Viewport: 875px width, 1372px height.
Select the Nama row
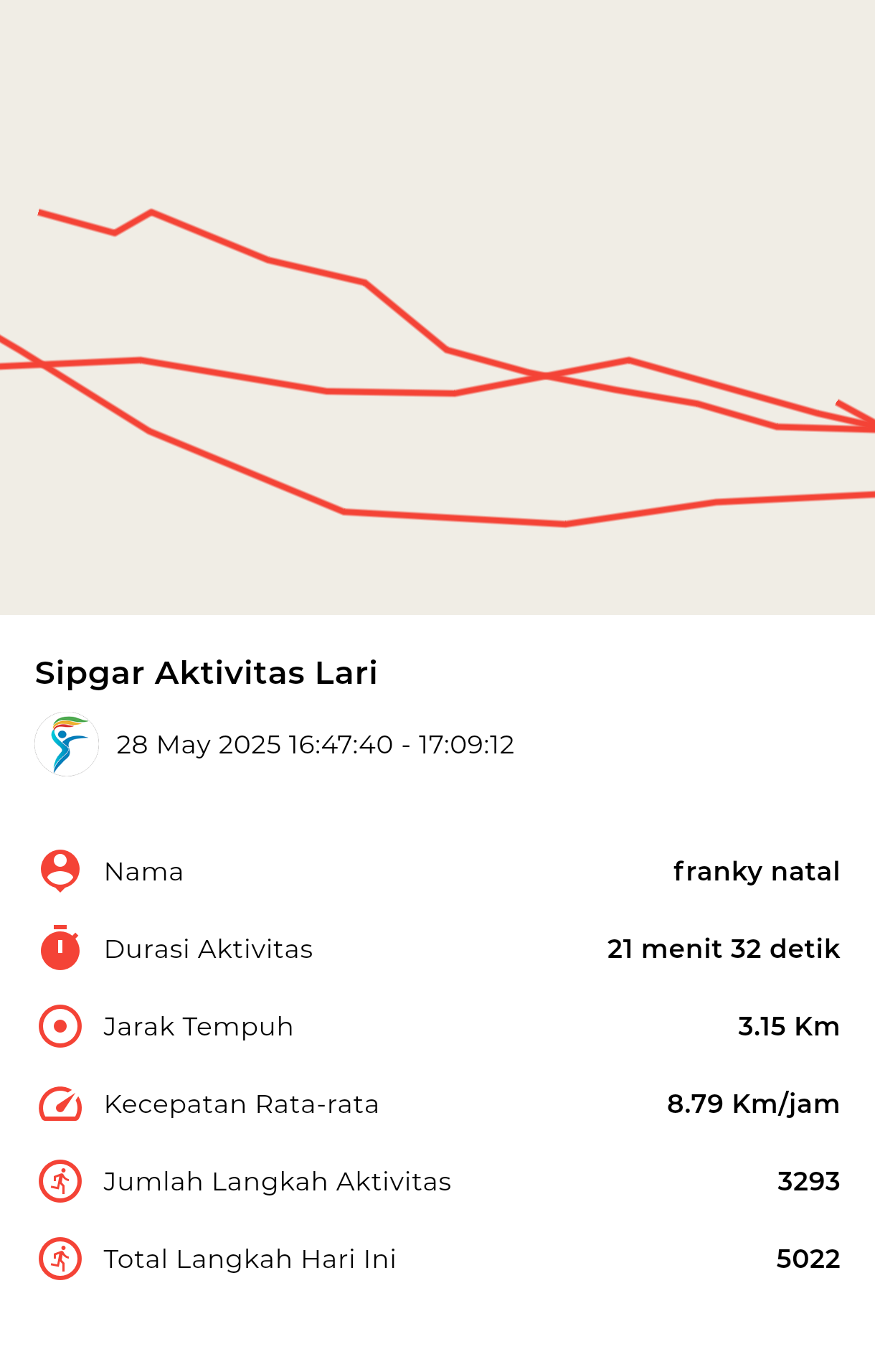click(143, 870)
